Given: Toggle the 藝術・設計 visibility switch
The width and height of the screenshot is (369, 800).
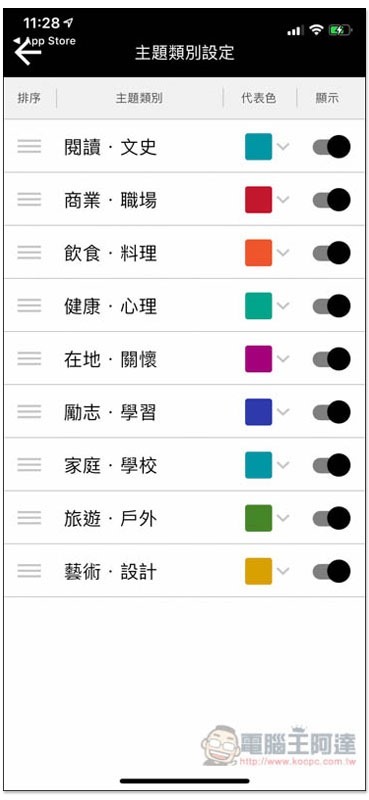Looking at the screenshot, I should (332, 571).
